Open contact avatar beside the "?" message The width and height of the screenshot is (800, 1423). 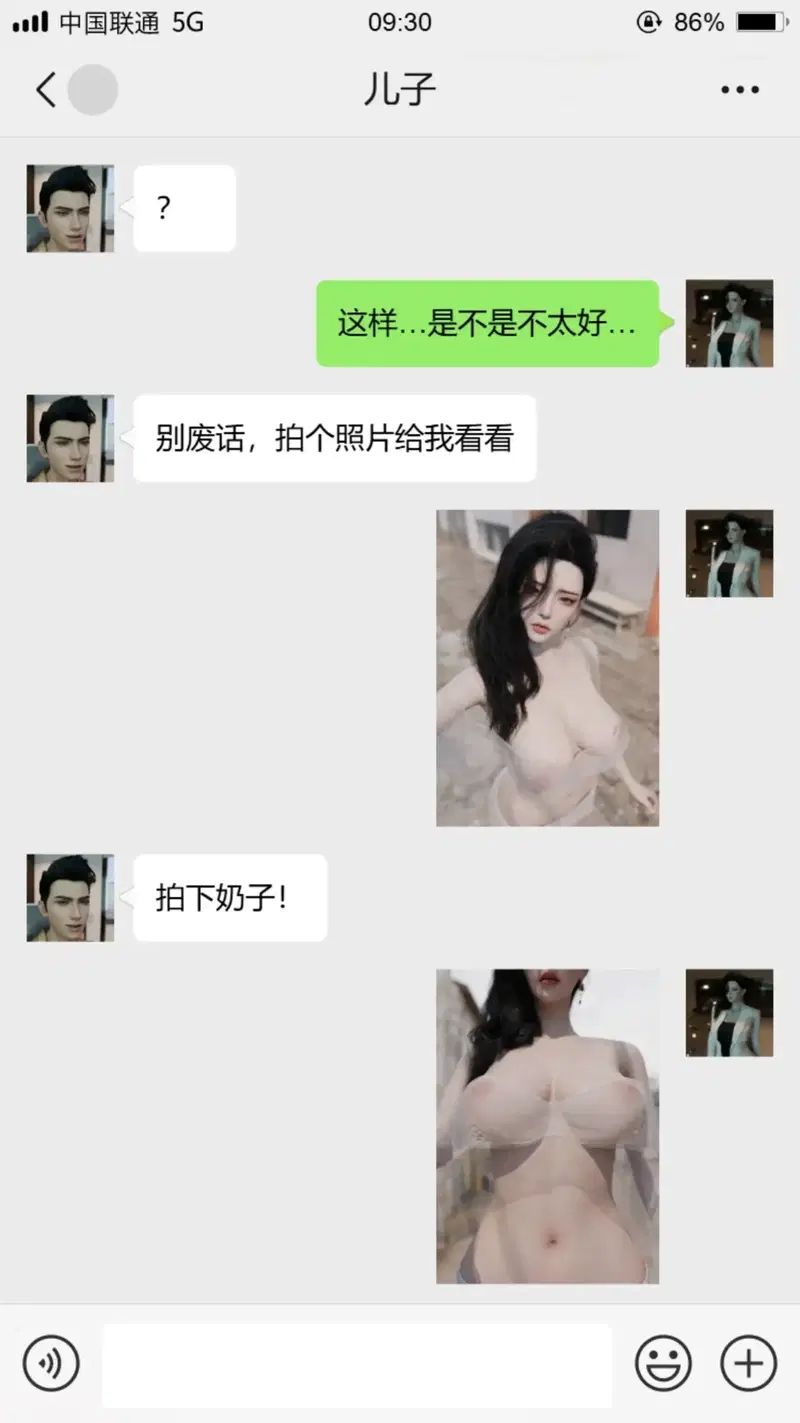tap(70, 208)
